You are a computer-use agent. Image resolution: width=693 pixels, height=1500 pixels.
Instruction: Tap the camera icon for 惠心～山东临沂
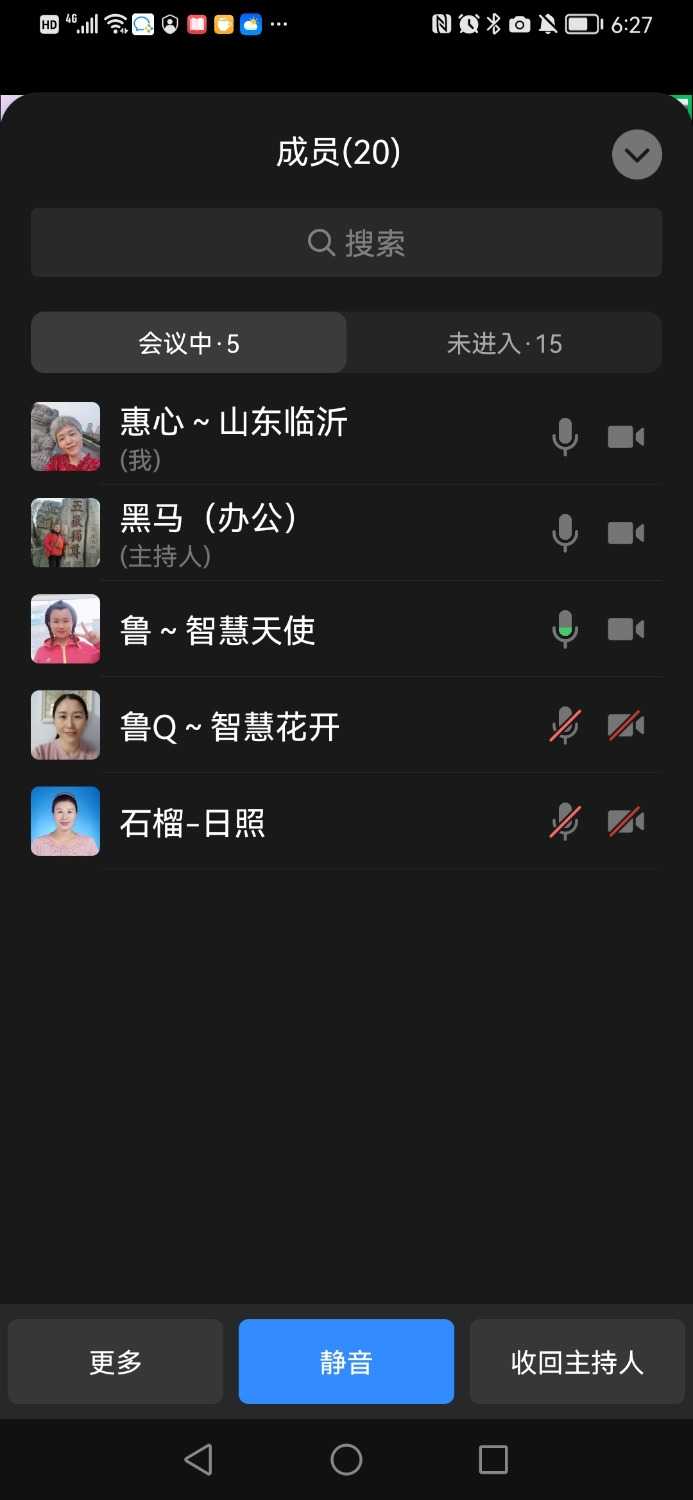click(x=626, y=437)
